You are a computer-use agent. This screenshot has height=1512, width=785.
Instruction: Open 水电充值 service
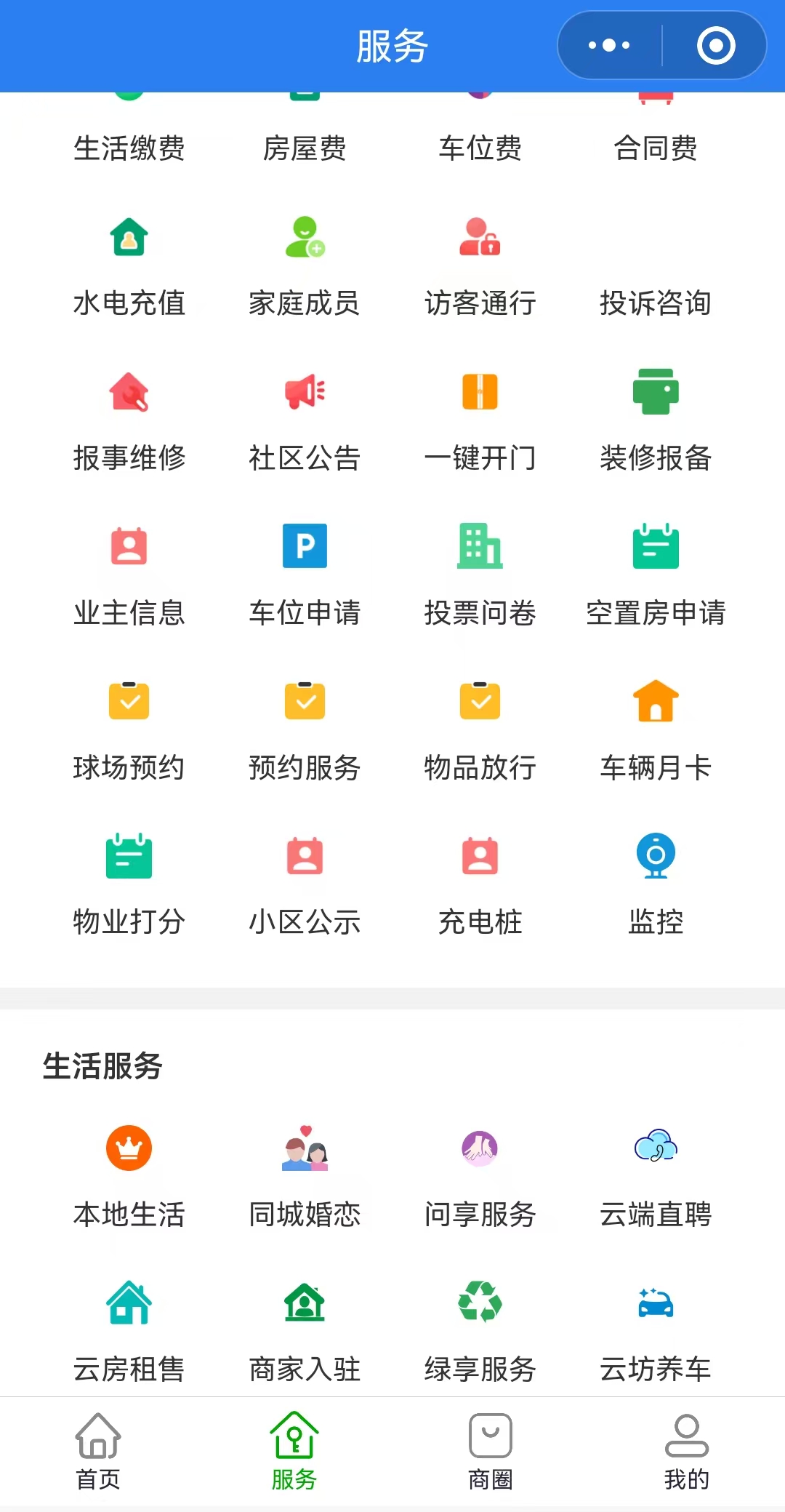point(129,267)
